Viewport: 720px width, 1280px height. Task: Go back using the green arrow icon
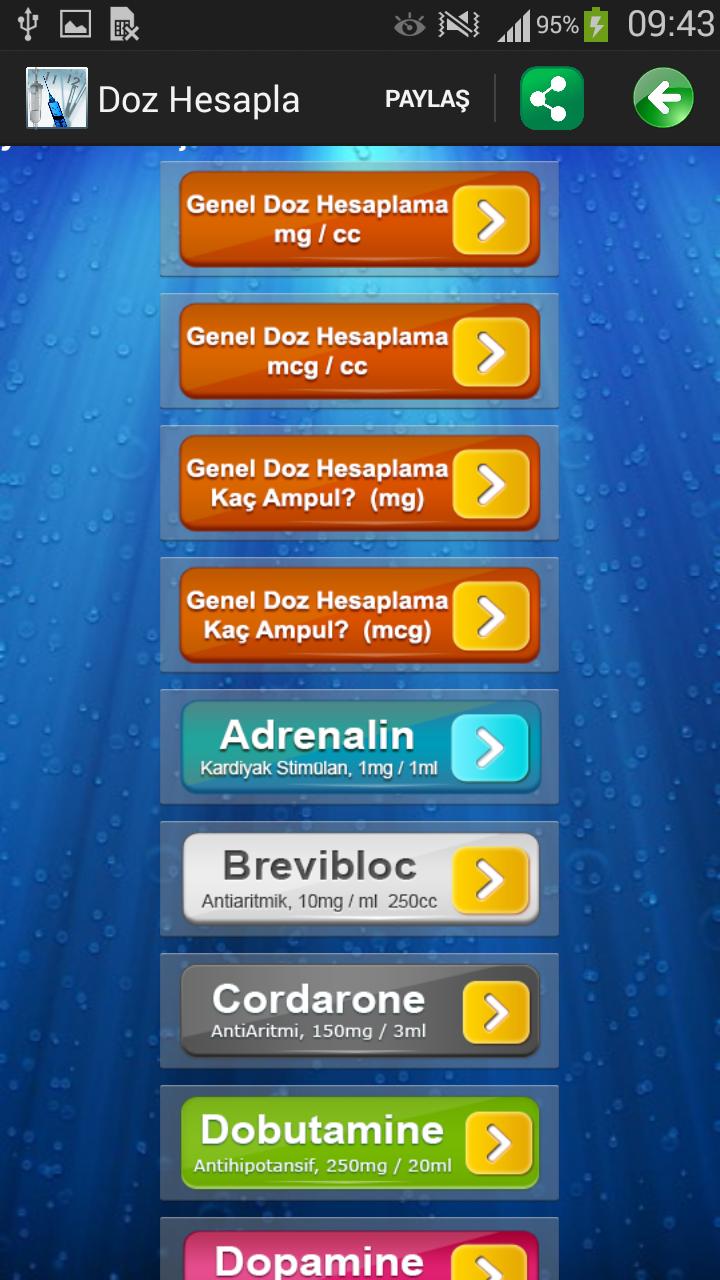[x=663, y=98]
